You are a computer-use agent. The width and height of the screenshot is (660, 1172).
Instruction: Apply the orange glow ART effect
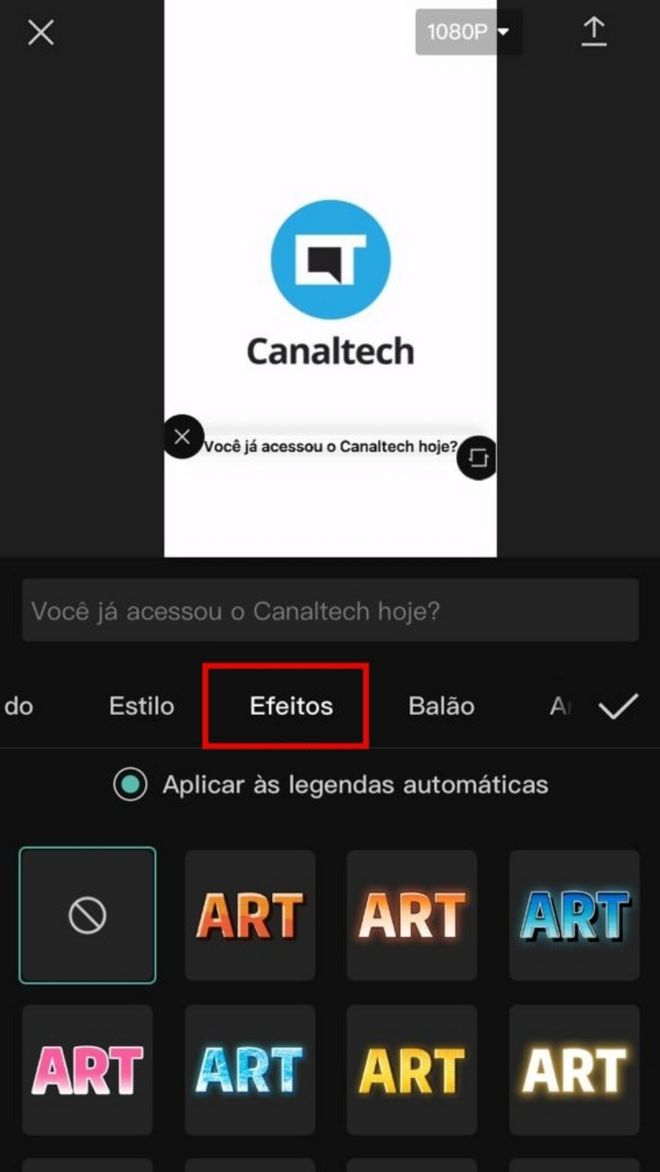pos(412,915)
